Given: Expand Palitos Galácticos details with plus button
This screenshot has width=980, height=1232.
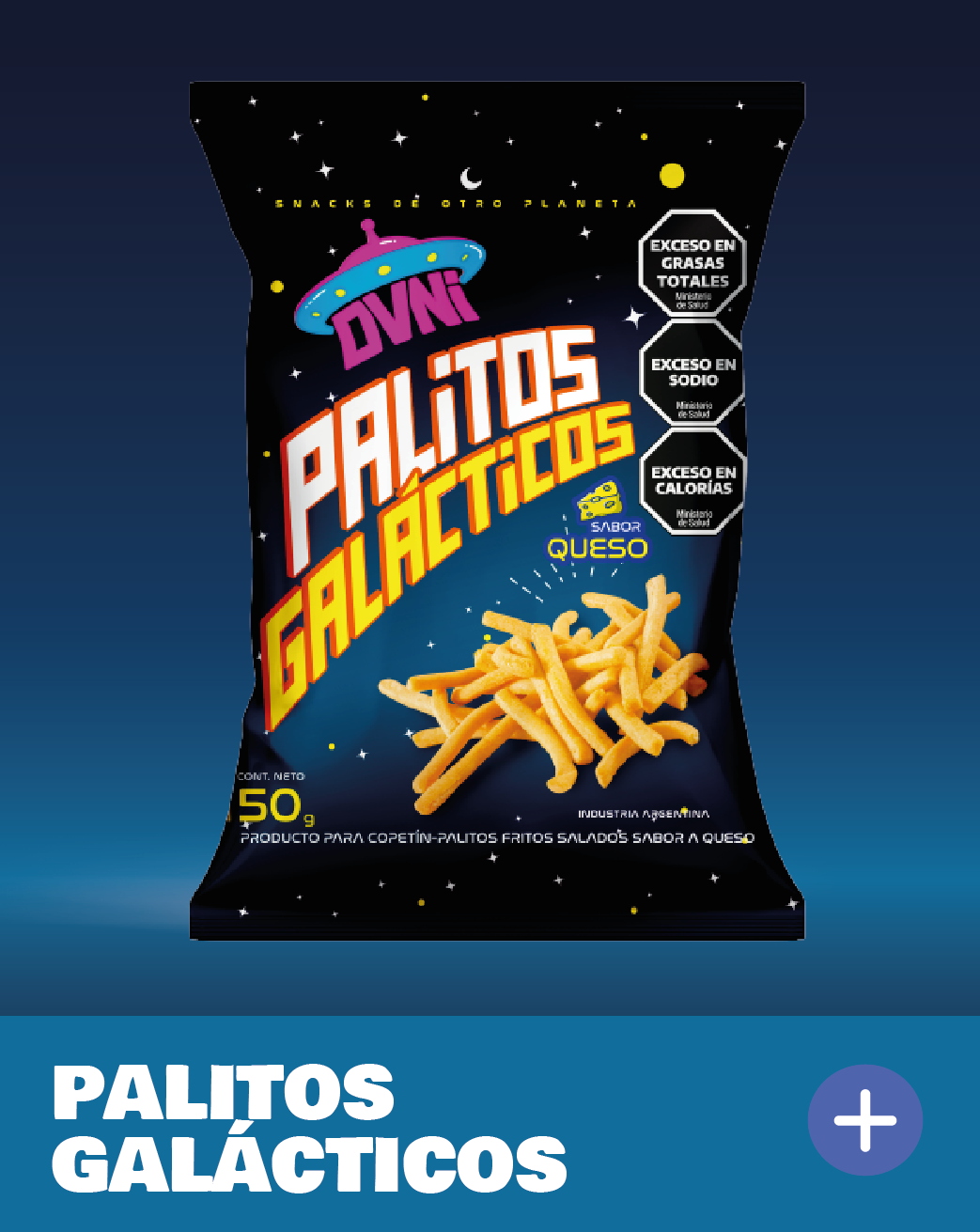Looking at the screenshot, I should 864,1120.
